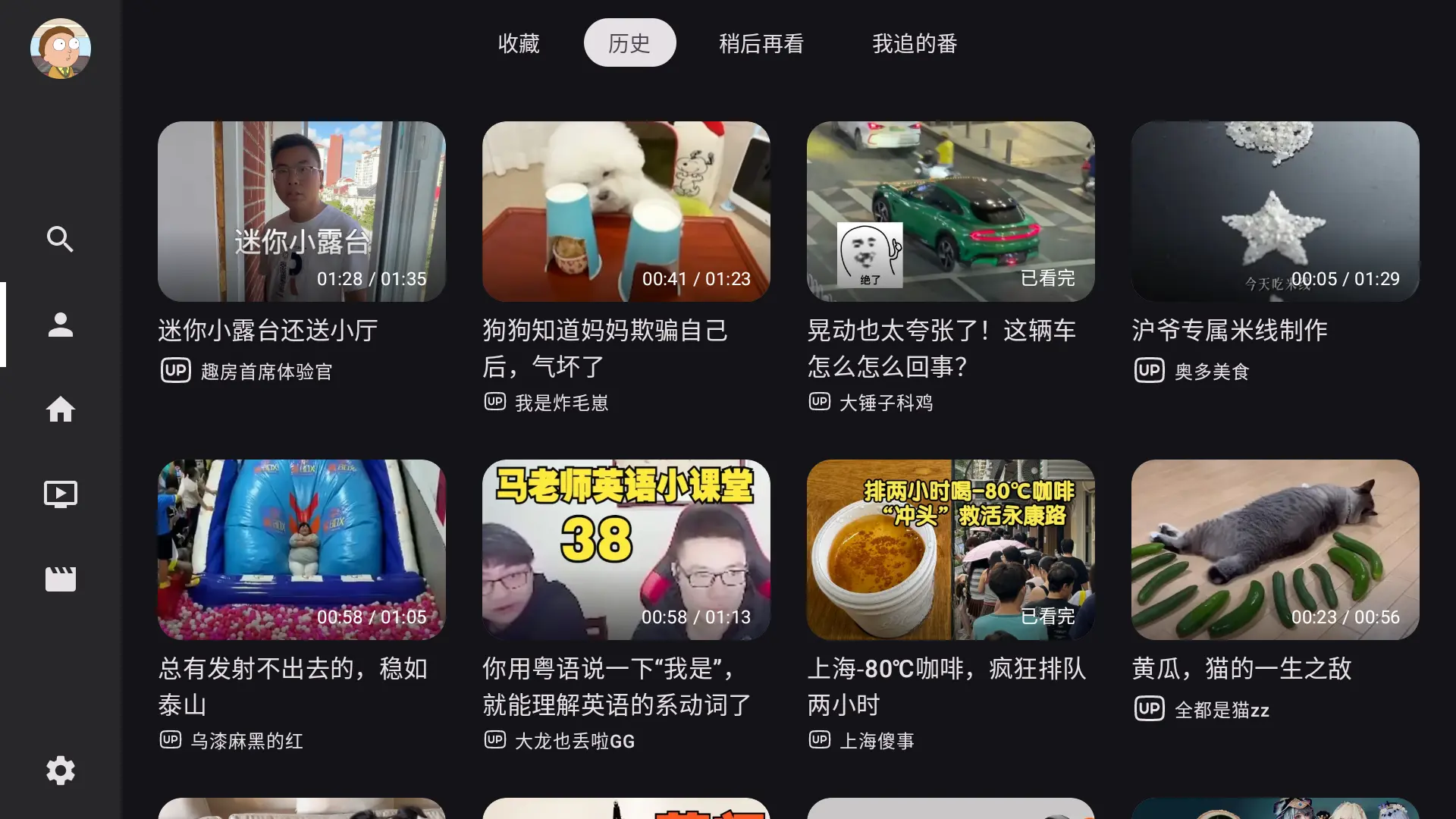This screenshot has width=1456, height=819.
Task: Open video 沪爷专属米线制作
Action: click(x=1276, y=212)
